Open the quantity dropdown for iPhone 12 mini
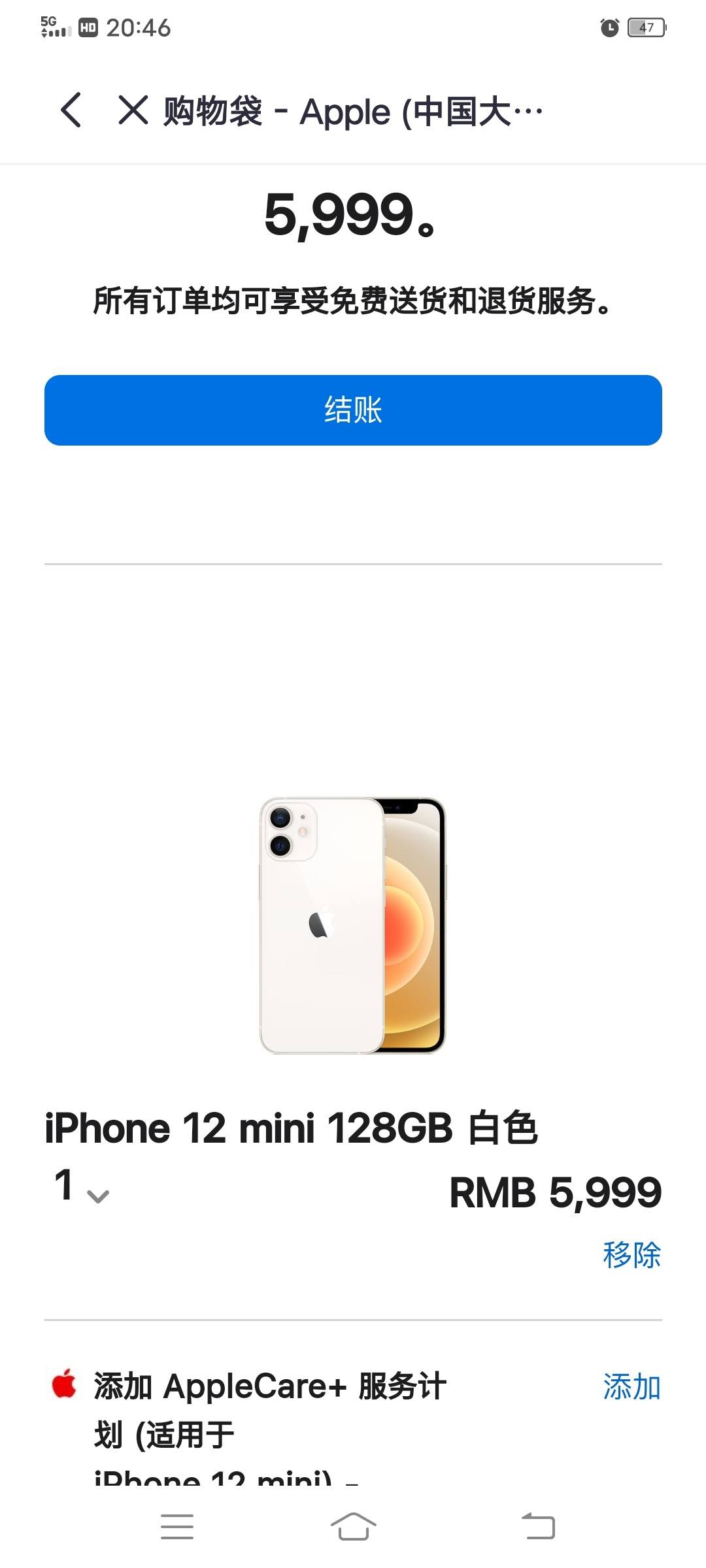Screen dimensions: 706x1568 click(x=81, y=1188)
